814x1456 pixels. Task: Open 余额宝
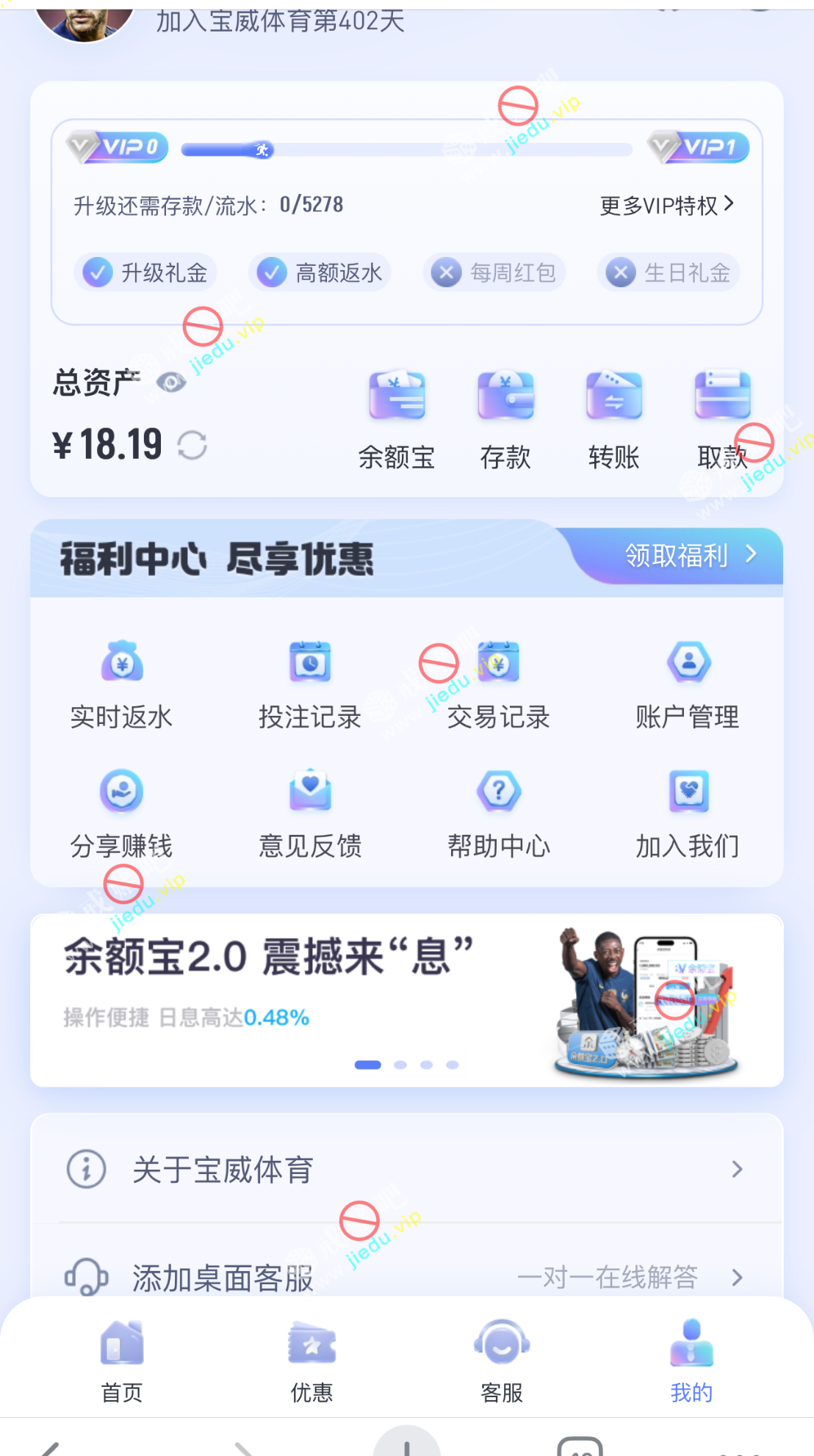[x=397, y=419]
